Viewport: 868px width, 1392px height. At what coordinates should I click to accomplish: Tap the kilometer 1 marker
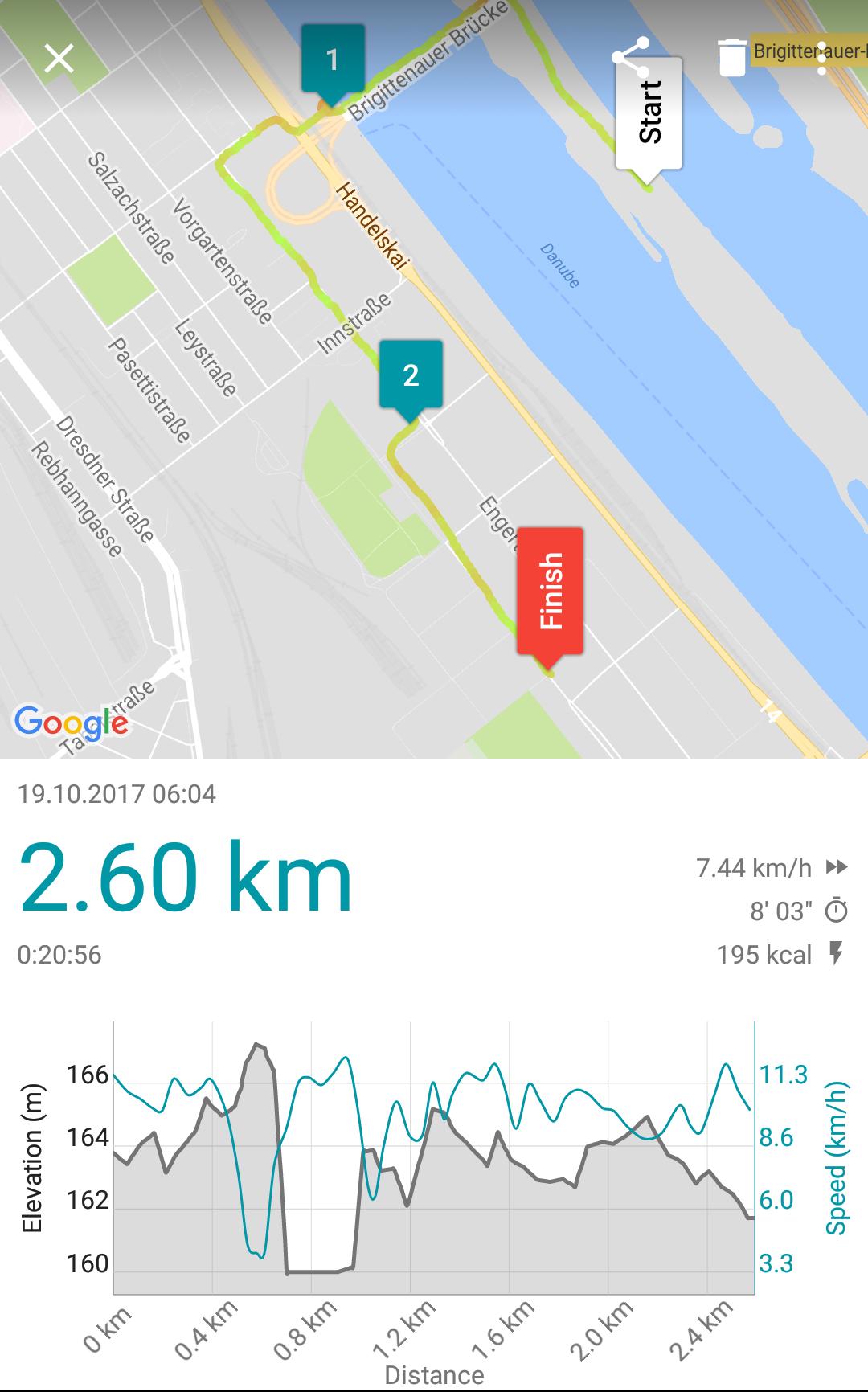click(x=333, y=60)
